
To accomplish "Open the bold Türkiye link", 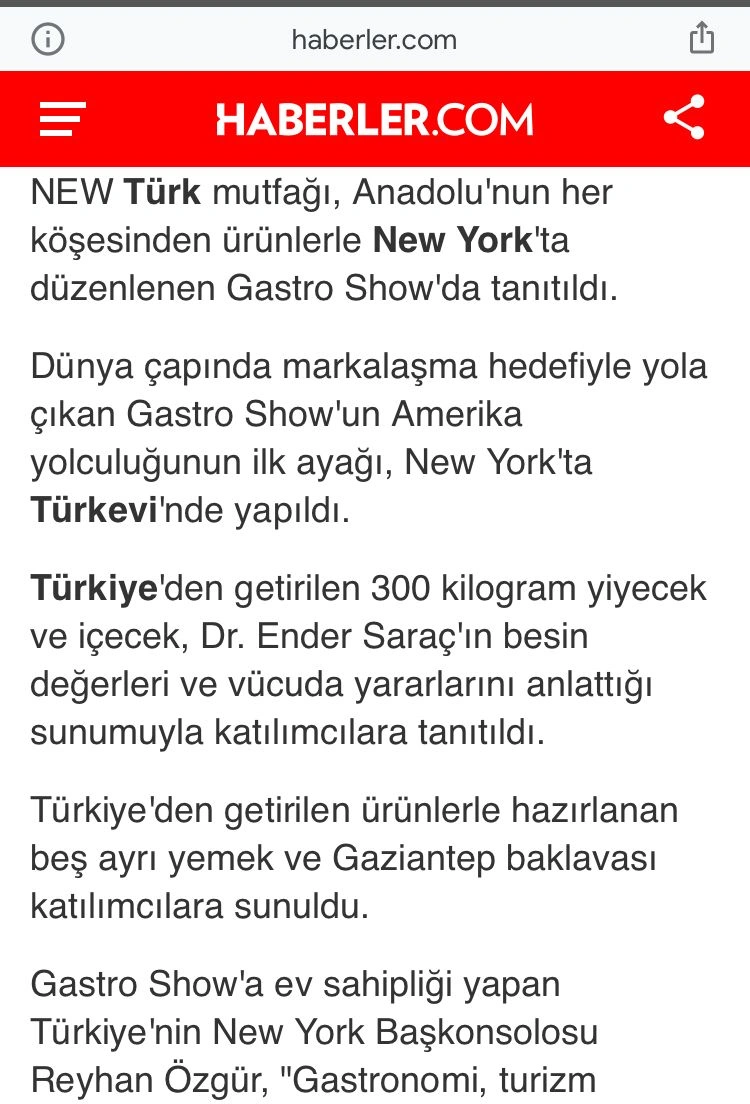I will (95, 588).
